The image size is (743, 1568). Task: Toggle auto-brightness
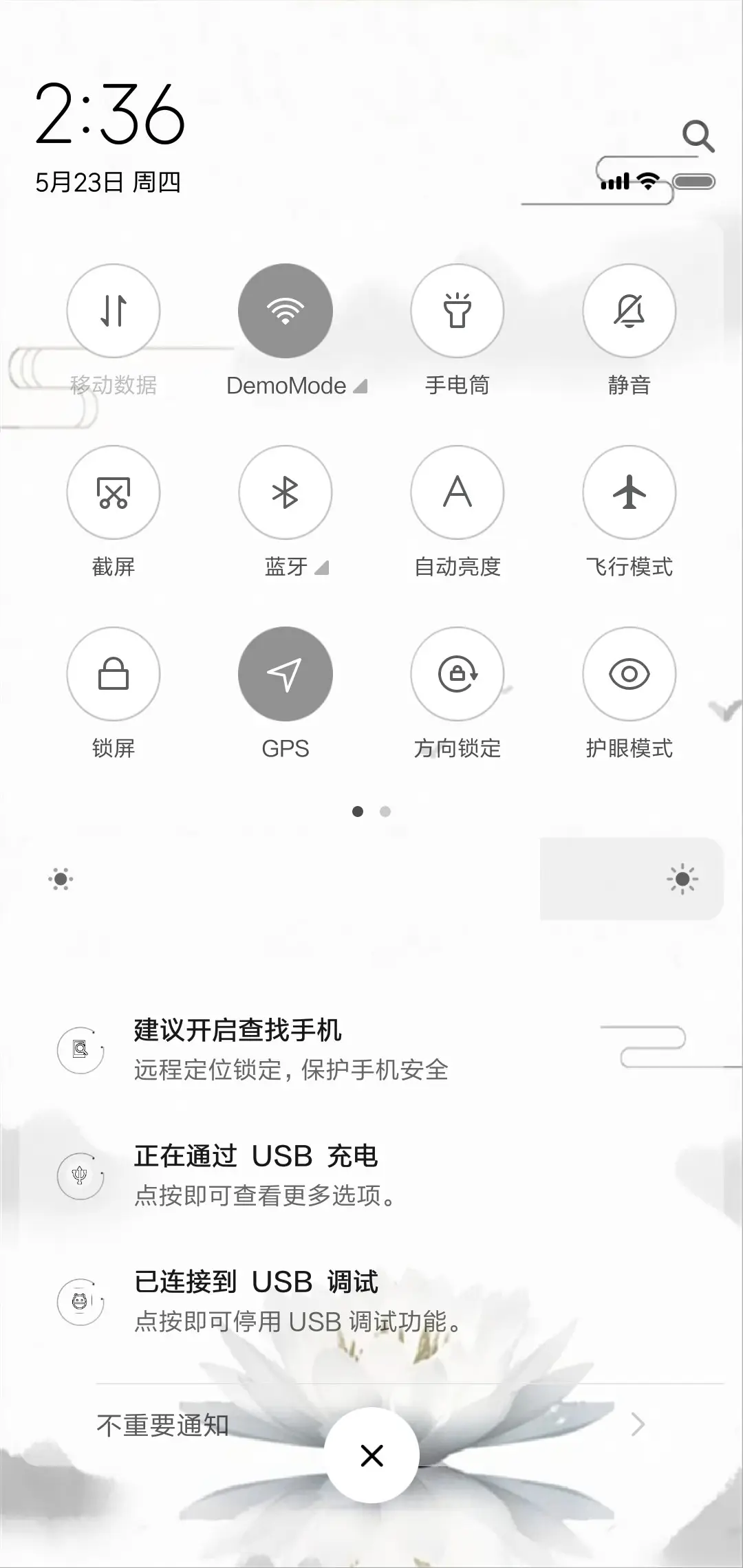point(457,492)
